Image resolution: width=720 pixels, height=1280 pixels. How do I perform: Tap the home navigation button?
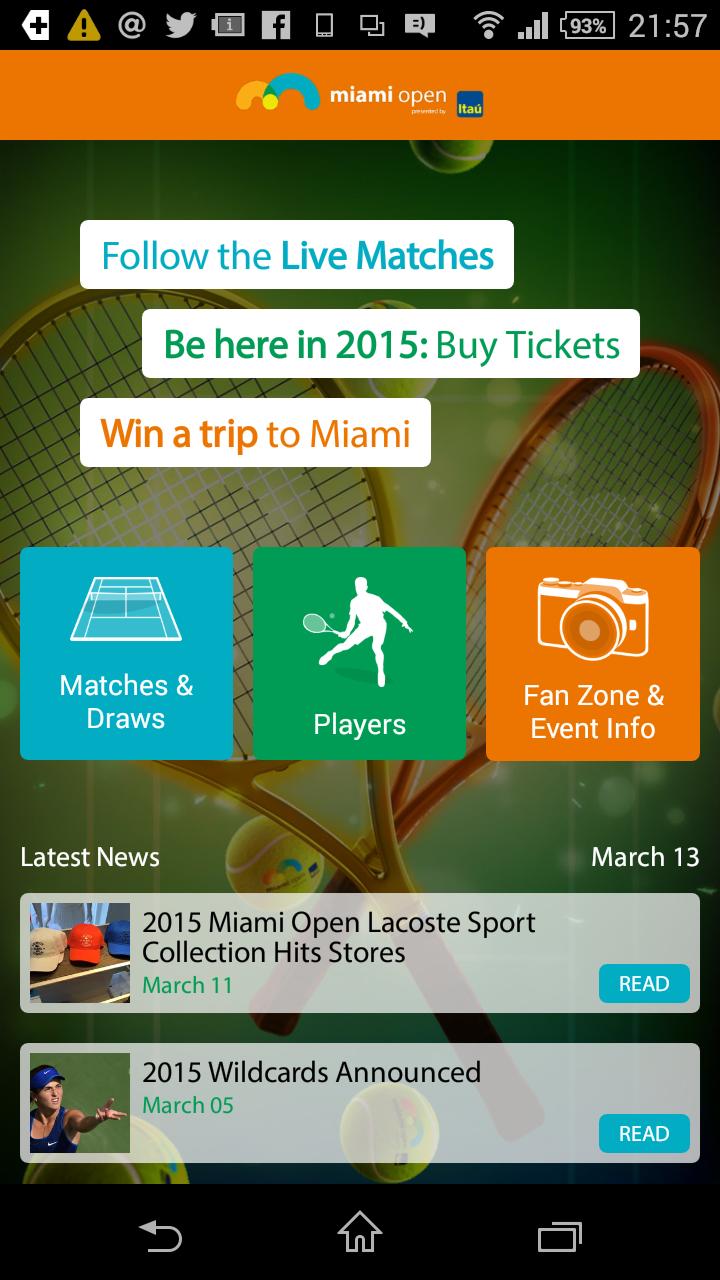360,1235
